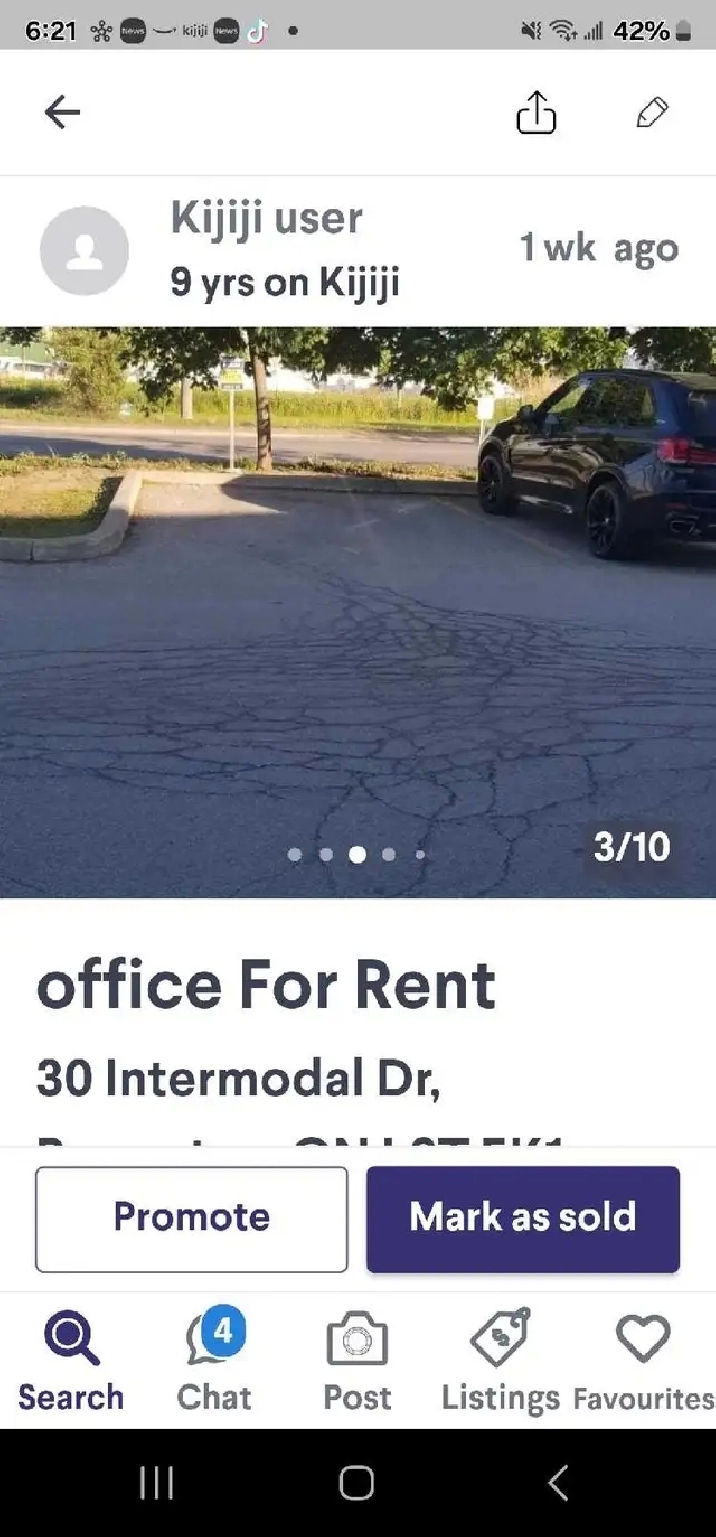
Task: Tap the Promote button
Action: click(191, 1218)
